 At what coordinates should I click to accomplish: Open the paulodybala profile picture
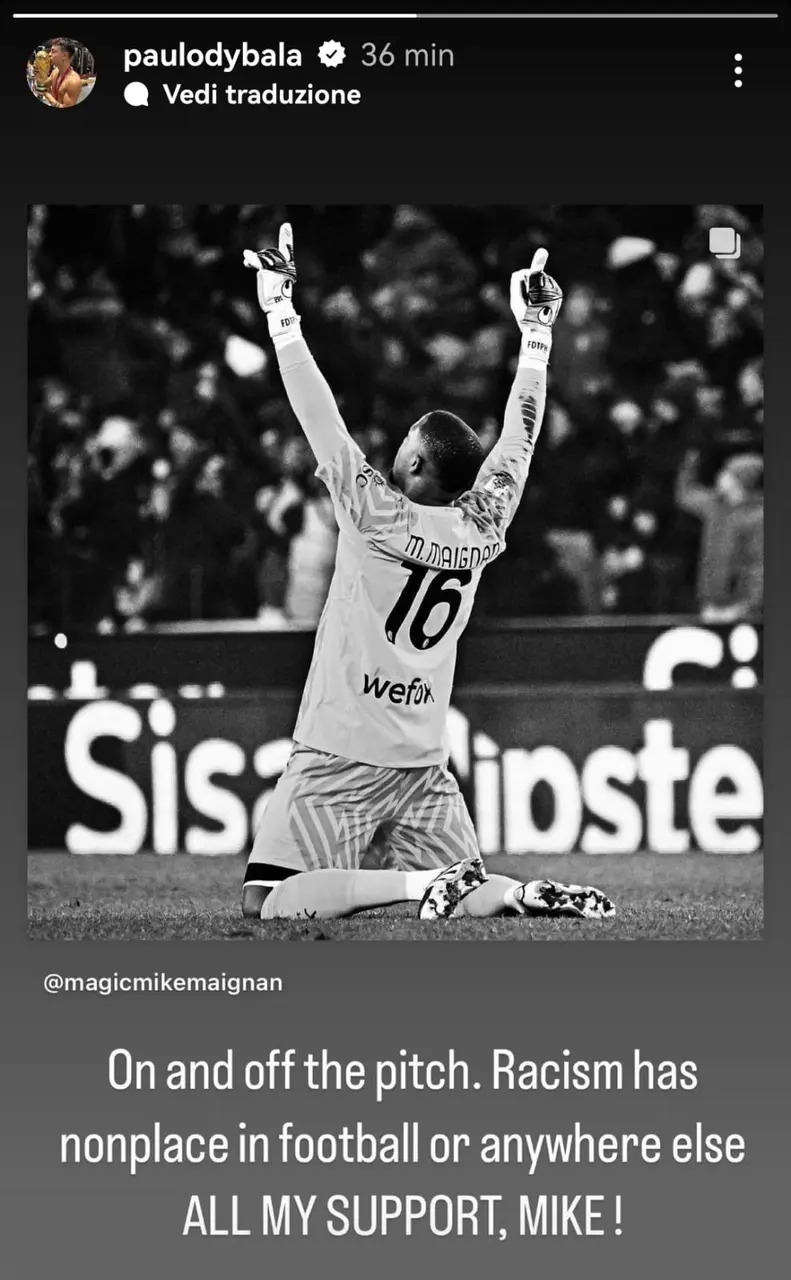pos(61,73)
